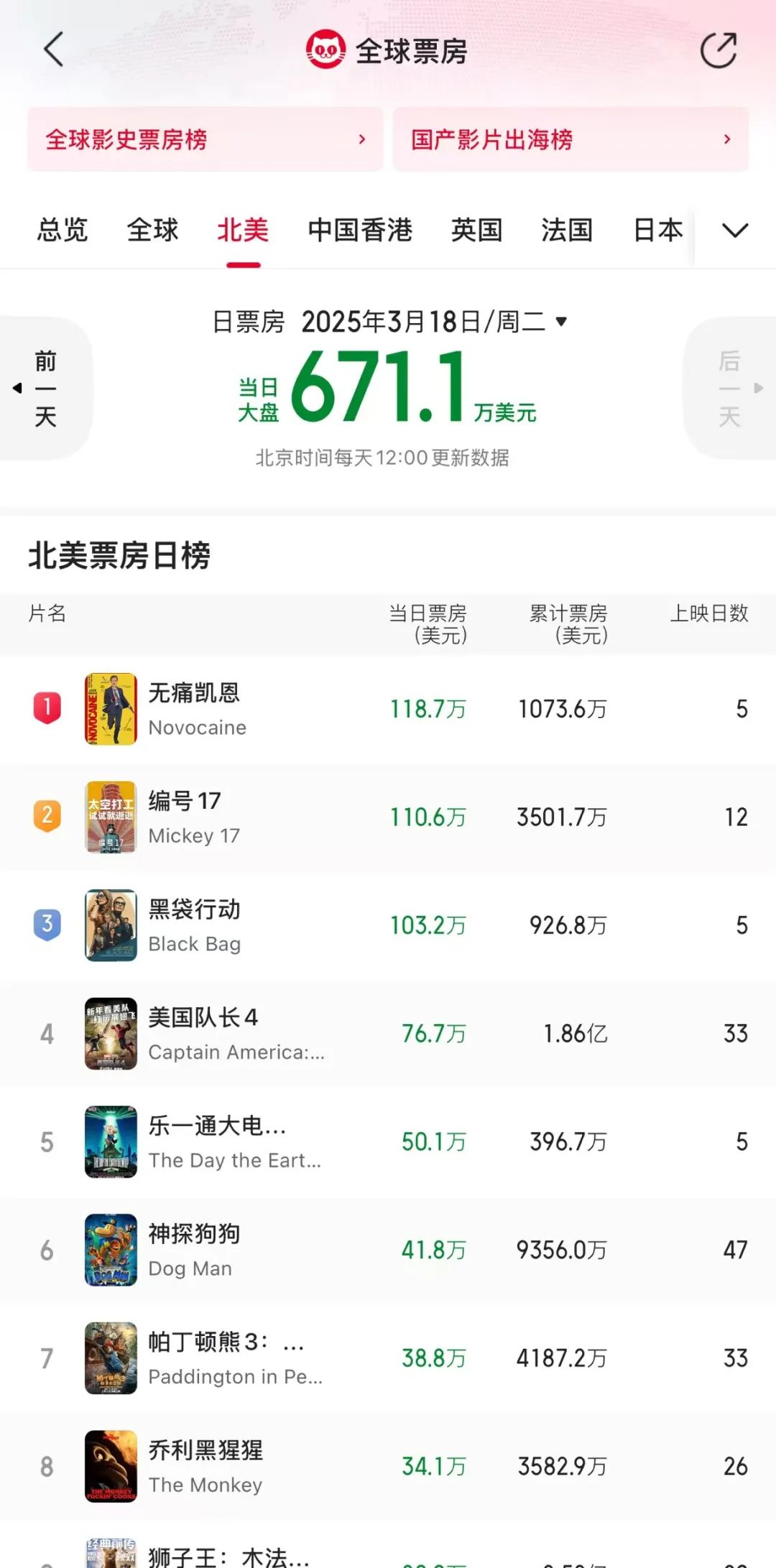Tap the Dog Man movie poster
This screenshot has width=776, height=1568.
coord(111,1250)
